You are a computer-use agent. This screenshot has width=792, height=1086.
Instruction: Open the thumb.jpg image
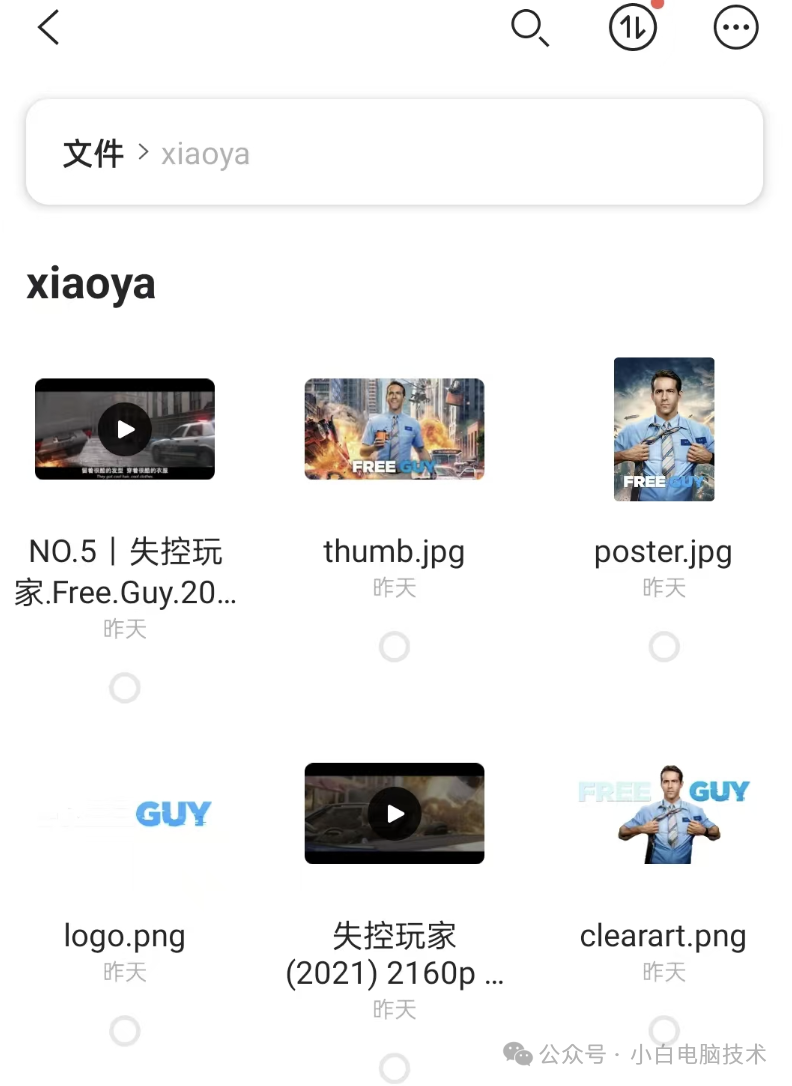[x=394, y=429]
